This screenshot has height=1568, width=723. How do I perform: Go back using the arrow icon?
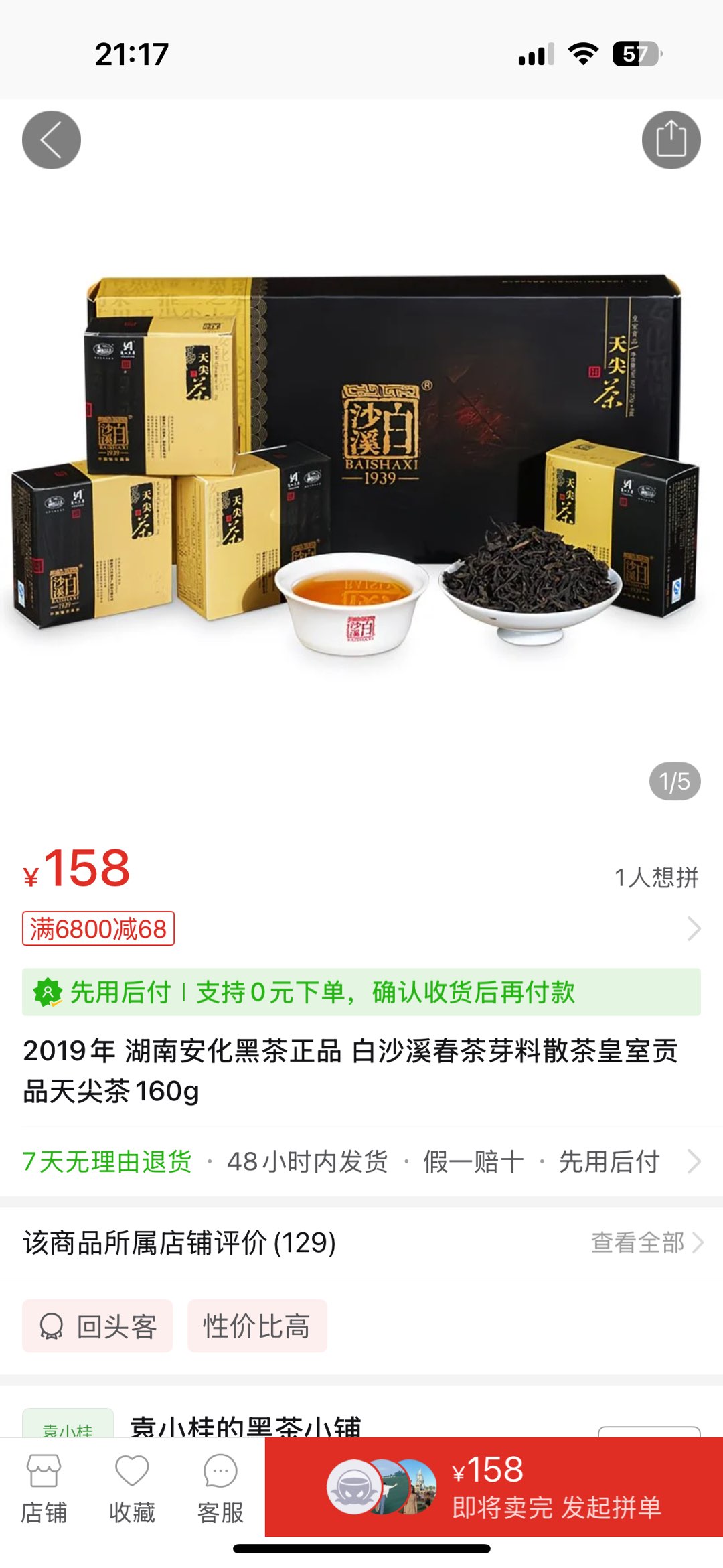point(52,140)
